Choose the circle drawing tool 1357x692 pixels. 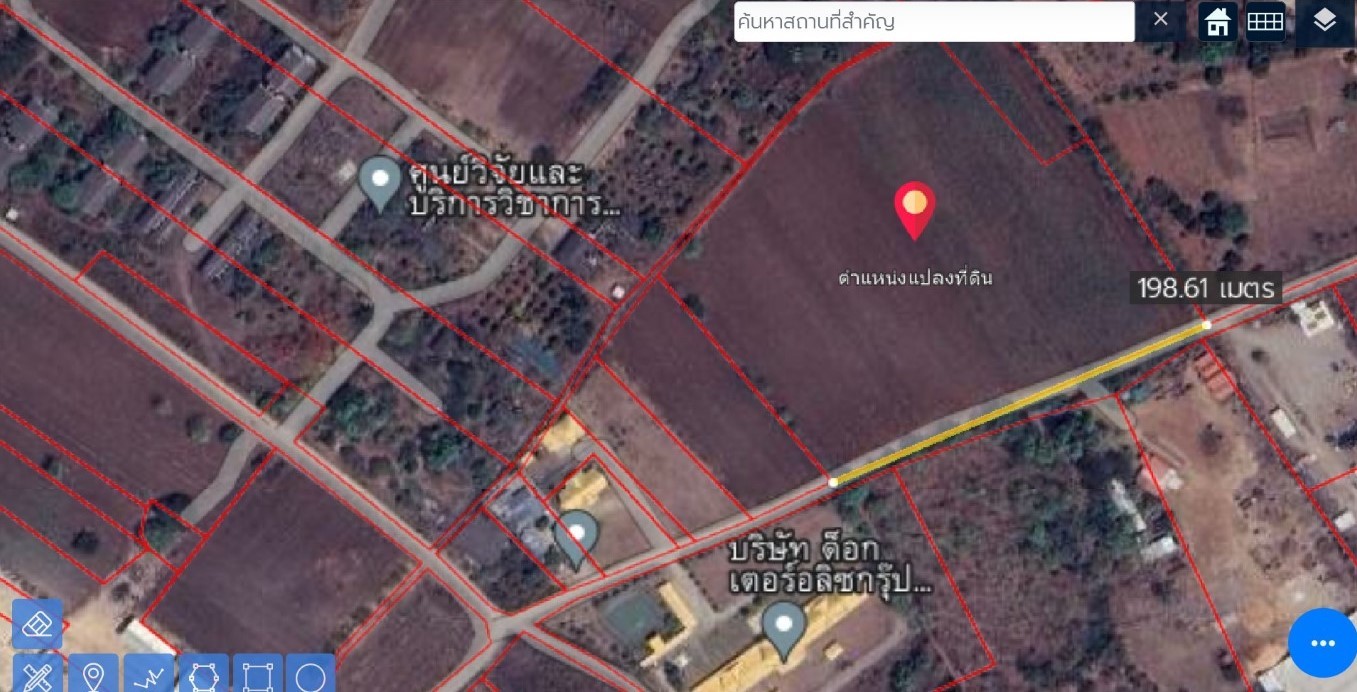click(311, 676)
